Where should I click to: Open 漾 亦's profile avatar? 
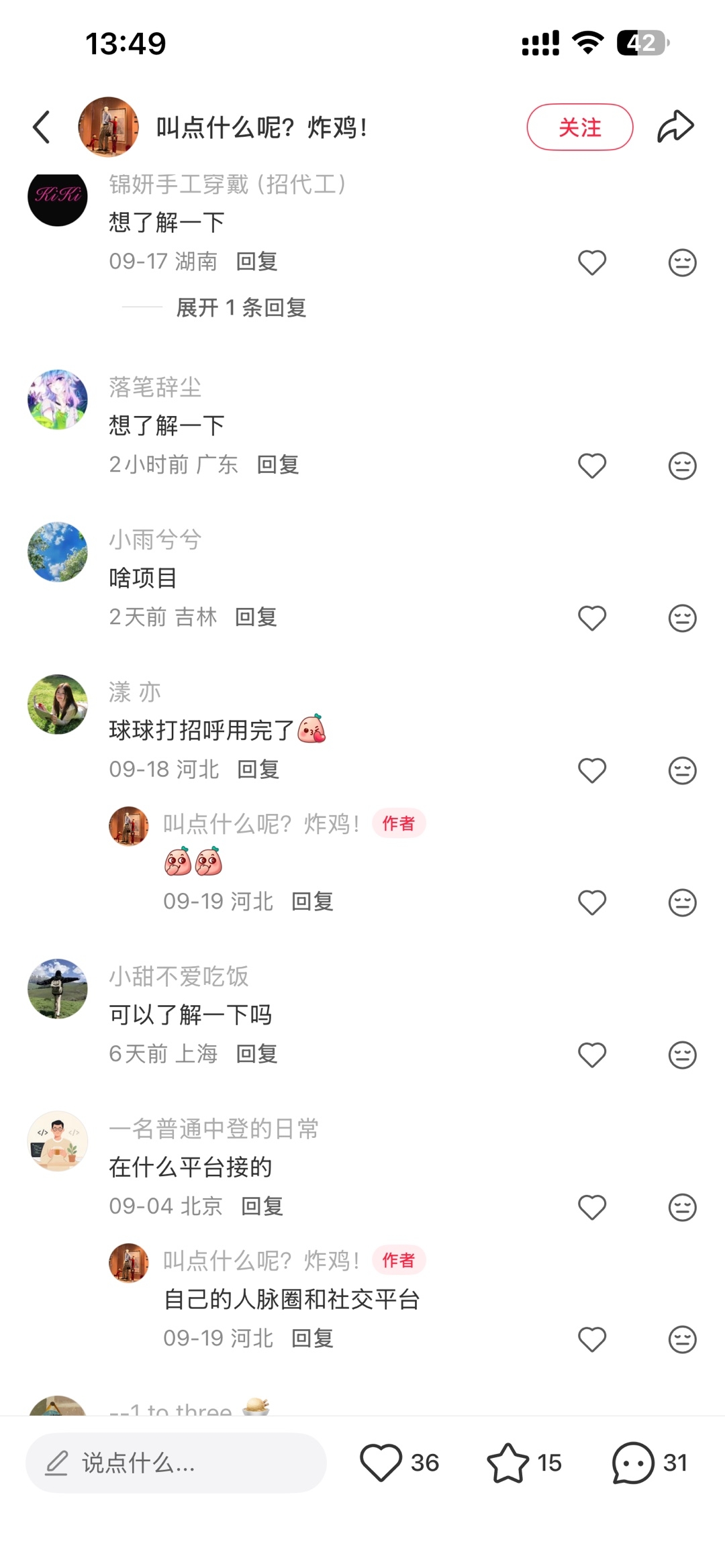point(58,704)
